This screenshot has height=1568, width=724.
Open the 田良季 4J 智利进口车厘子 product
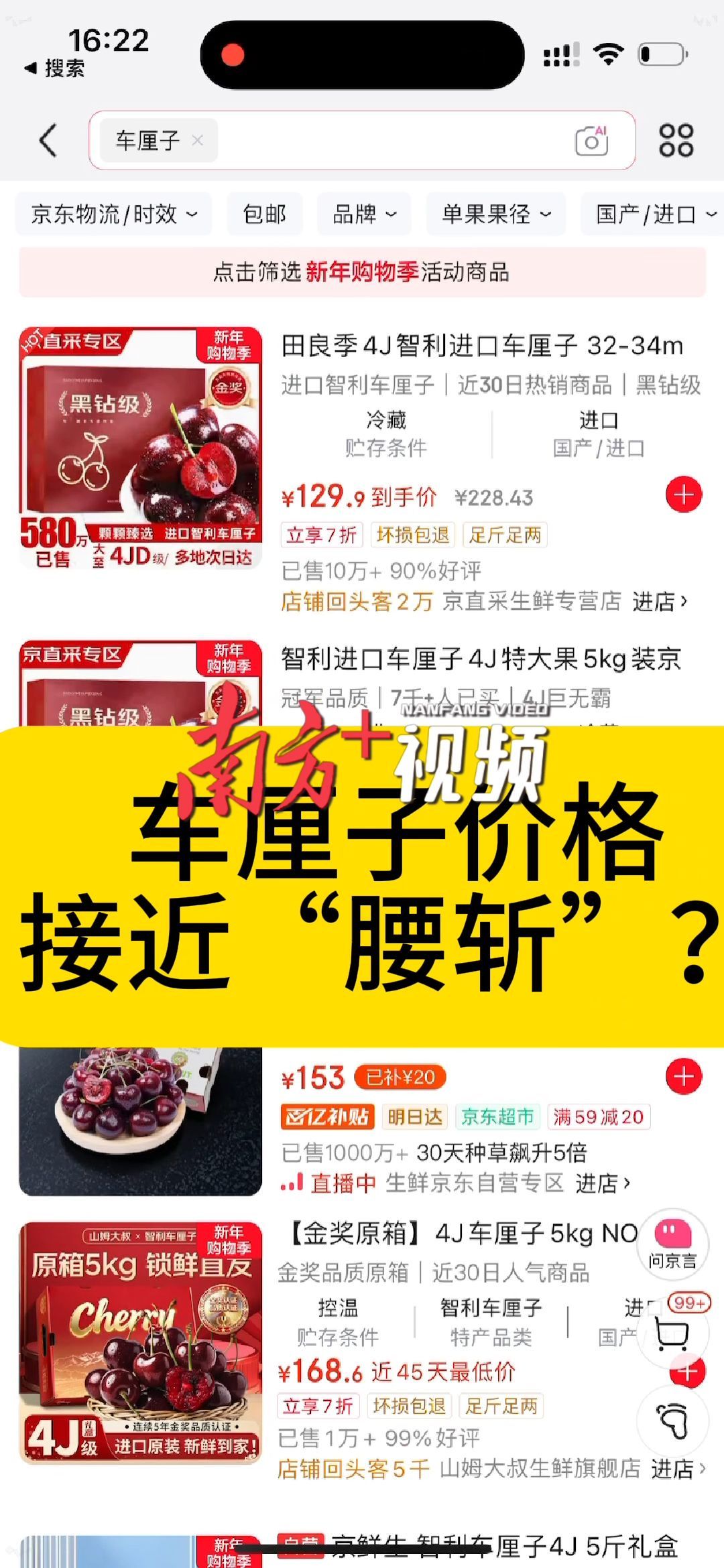[481, 346]
